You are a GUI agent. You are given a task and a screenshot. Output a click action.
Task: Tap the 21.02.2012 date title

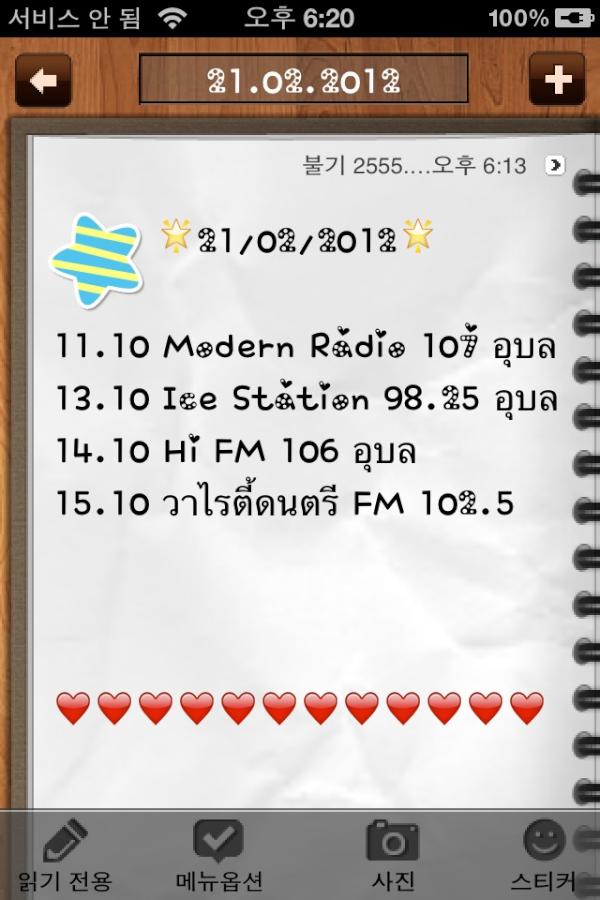point(303,80)
